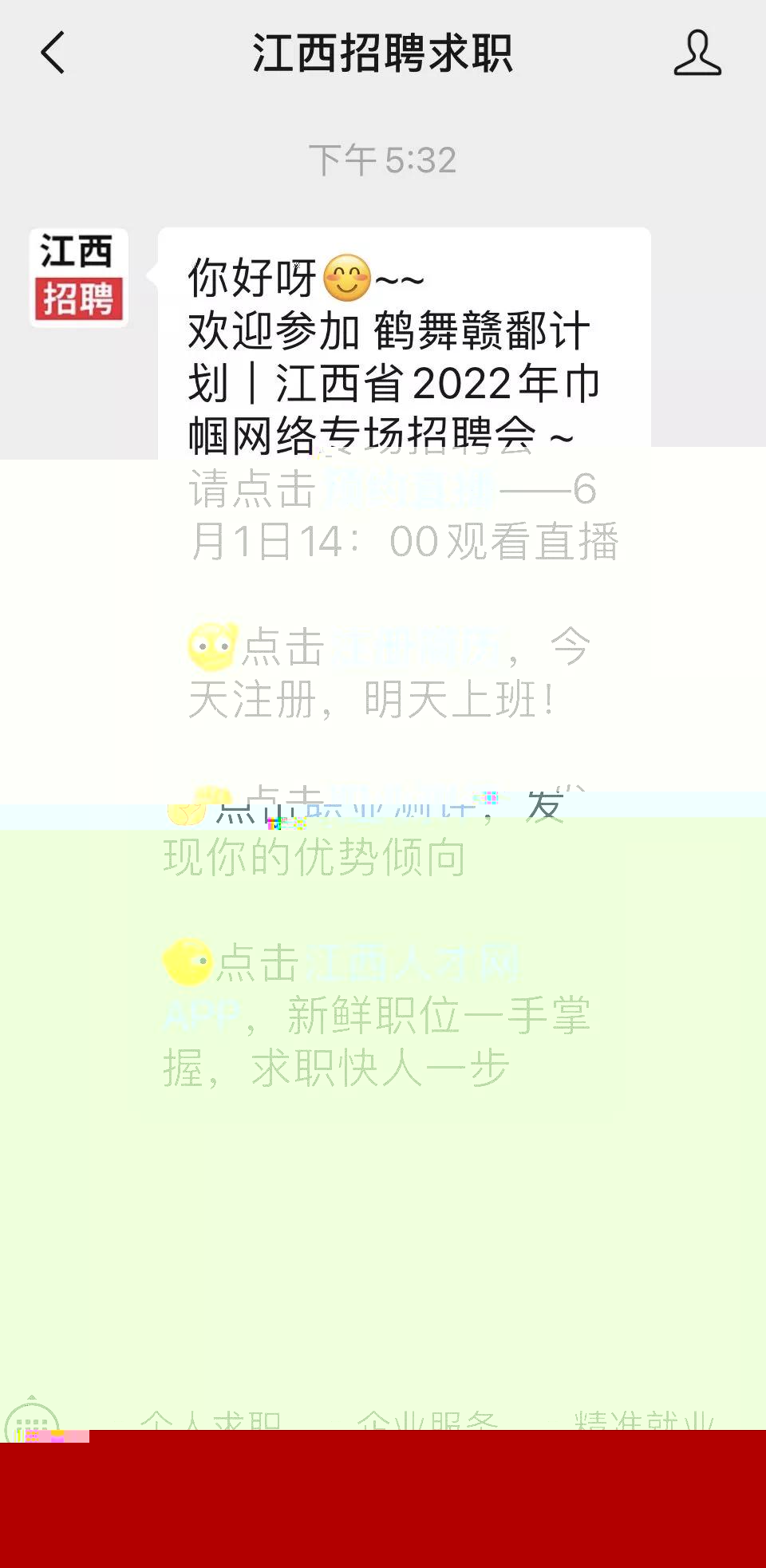Open the 职业测评 link
This screenshot has height=1568, width=766.
pos(391,806)
